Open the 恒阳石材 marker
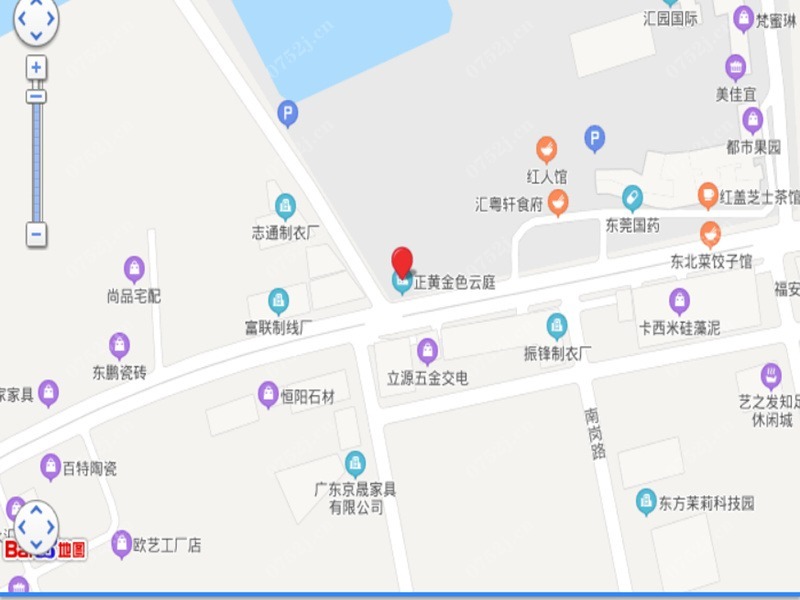Screen dimensions: 800x600 click(x=269, y=395)
